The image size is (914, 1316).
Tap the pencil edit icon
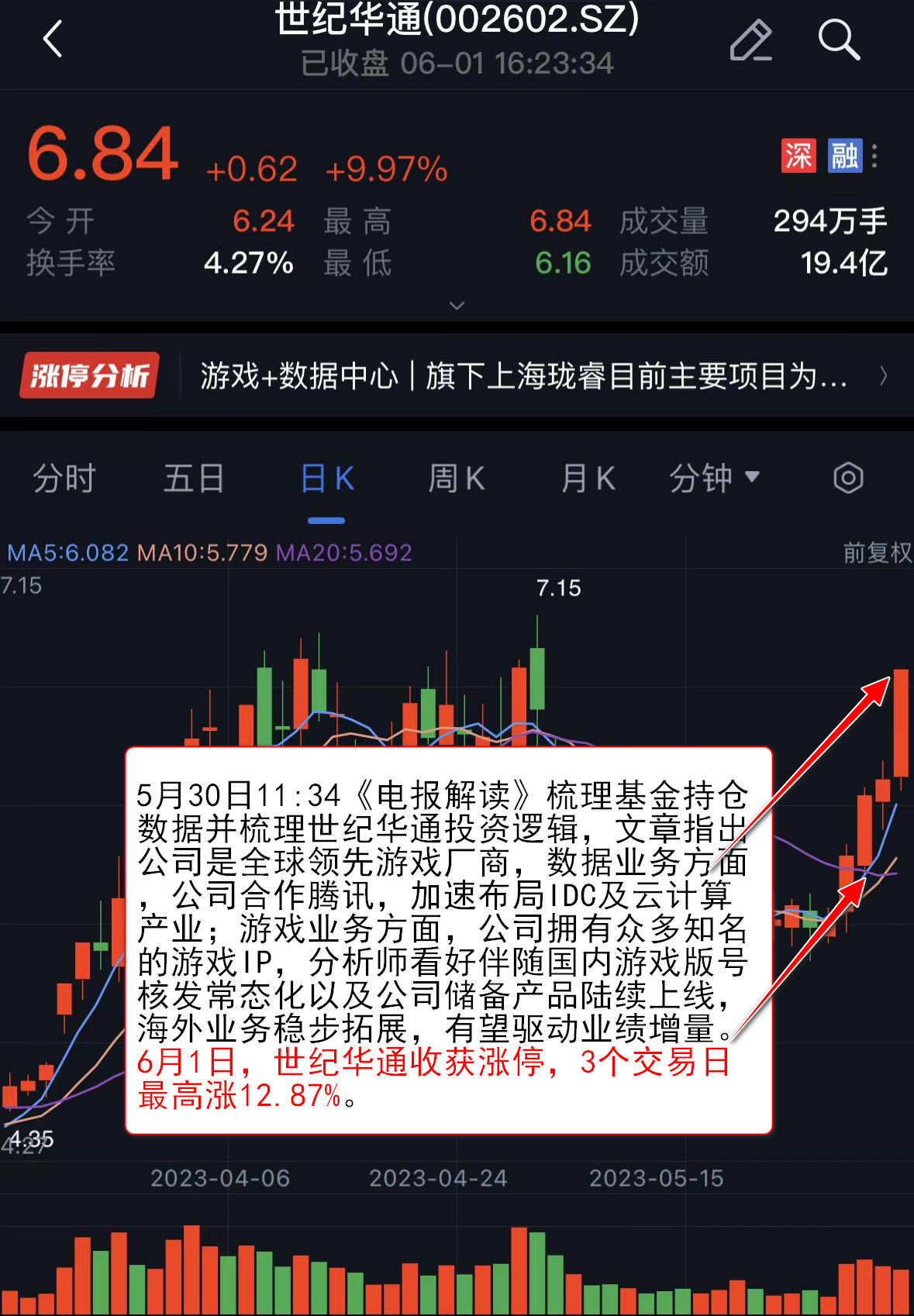click(x=750, y=40)
